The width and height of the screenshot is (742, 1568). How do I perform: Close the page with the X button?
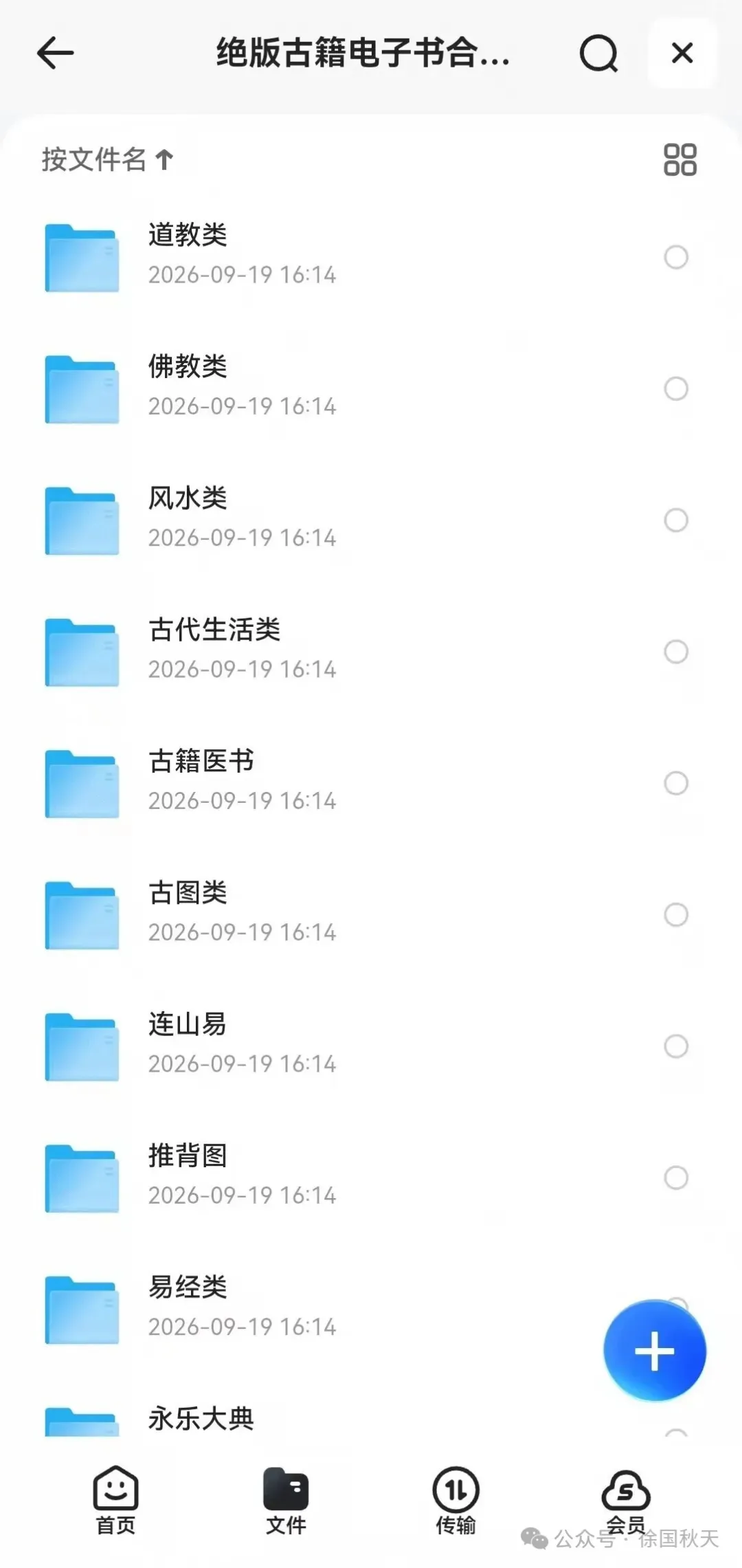(x=682, y=53)
